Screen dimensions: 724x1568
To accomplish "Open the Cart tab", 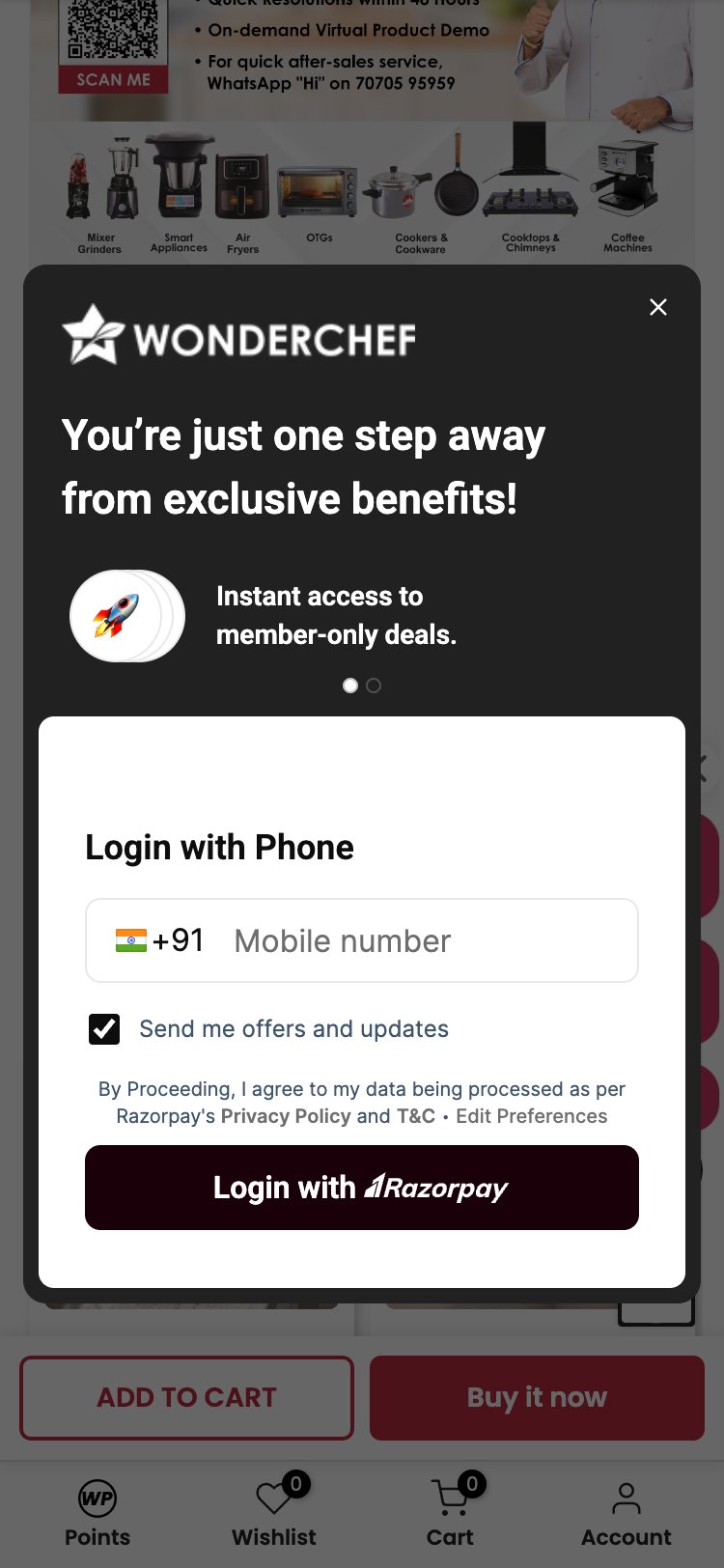I will click(451, 1513).
